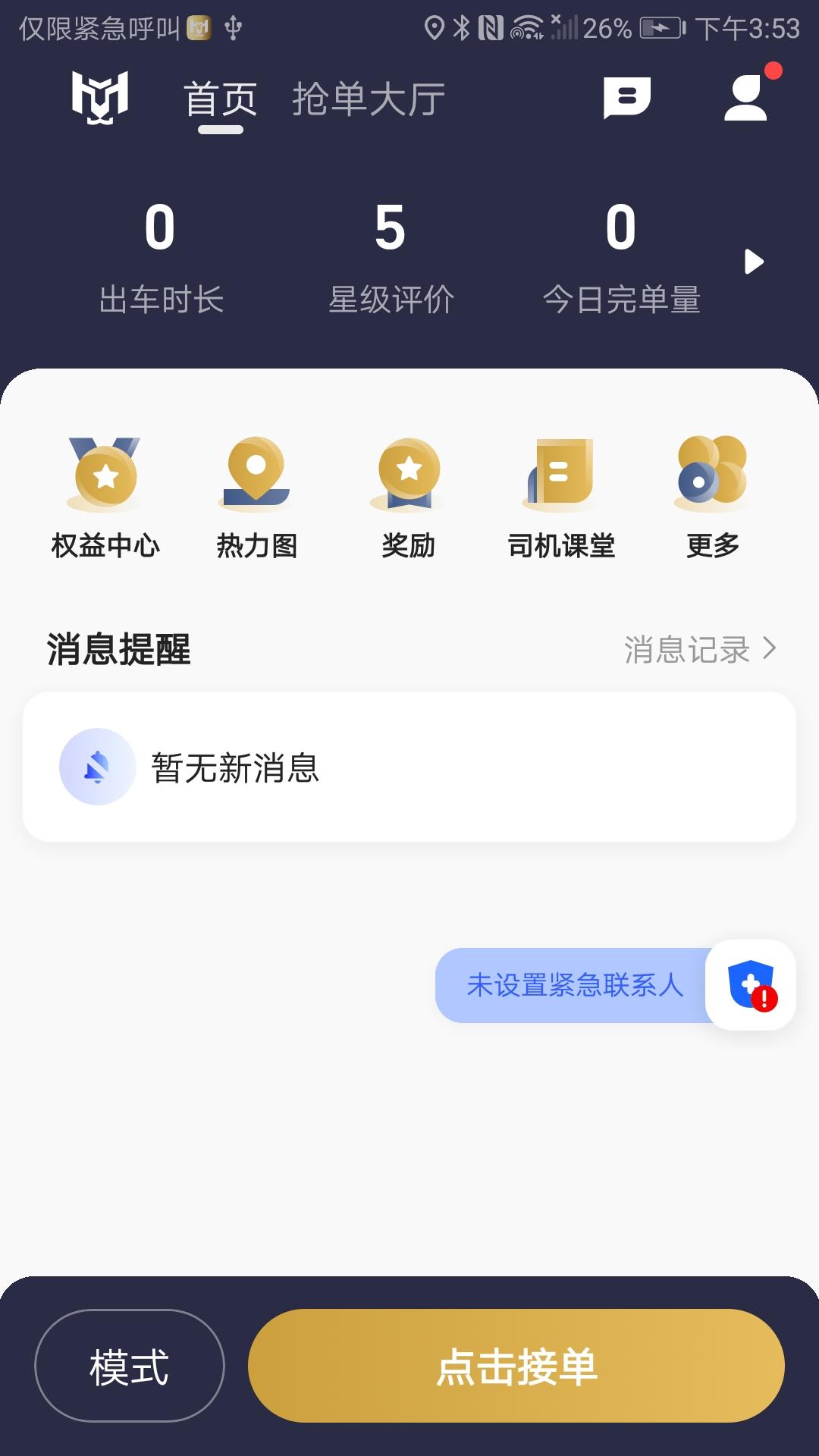Viewport: 819px width, 1456px height.
Task: Open 消息记录 using the chevron arrow
Action: [x=694, y=648]
